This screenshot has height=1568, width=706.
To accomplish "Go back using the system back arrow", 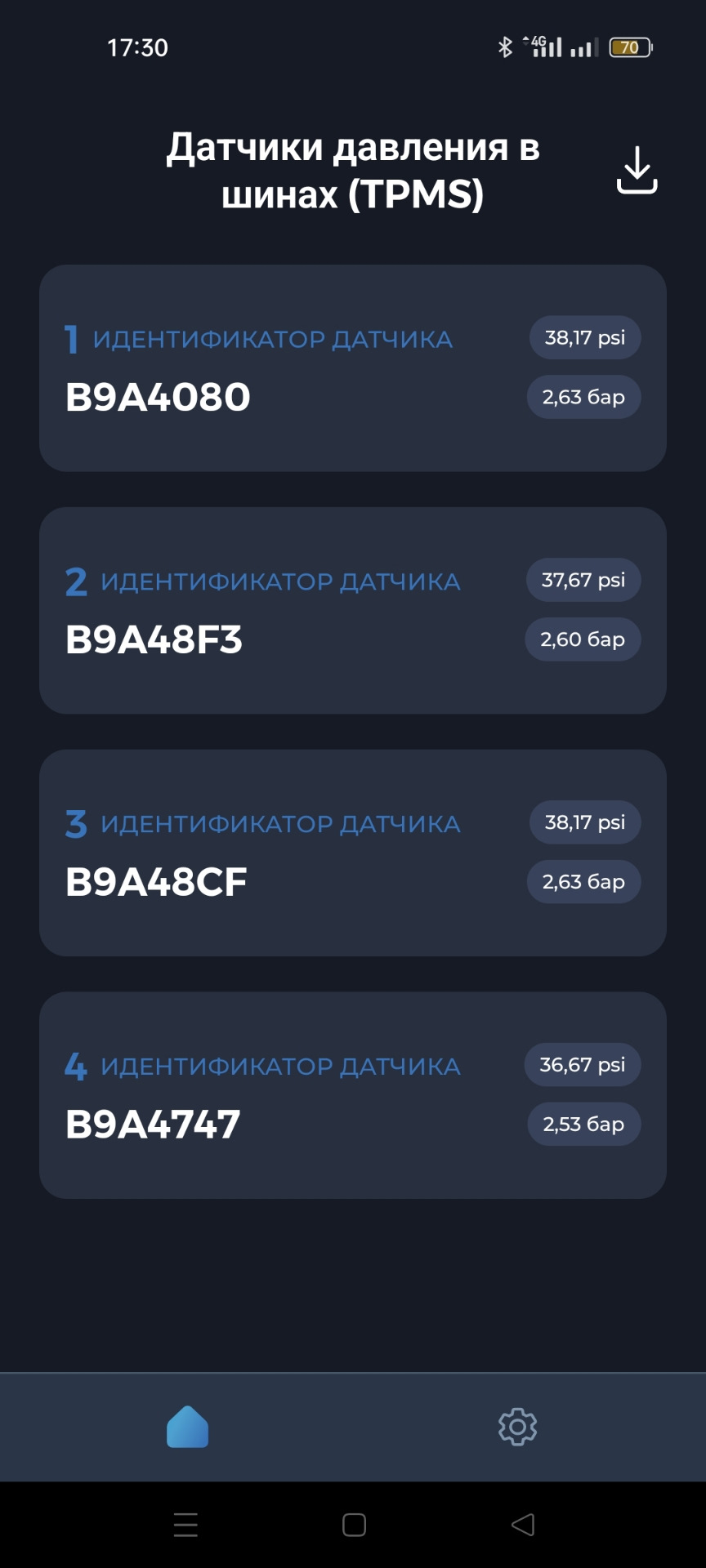I will [x=522, y=1525].
